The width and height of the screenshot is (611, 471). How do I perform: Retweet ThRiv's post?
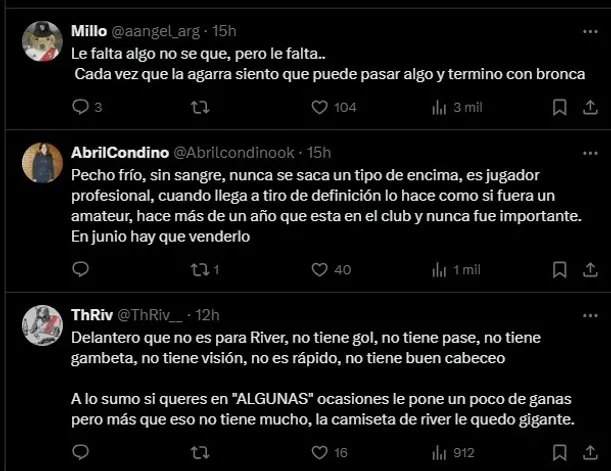pos(199,453)
